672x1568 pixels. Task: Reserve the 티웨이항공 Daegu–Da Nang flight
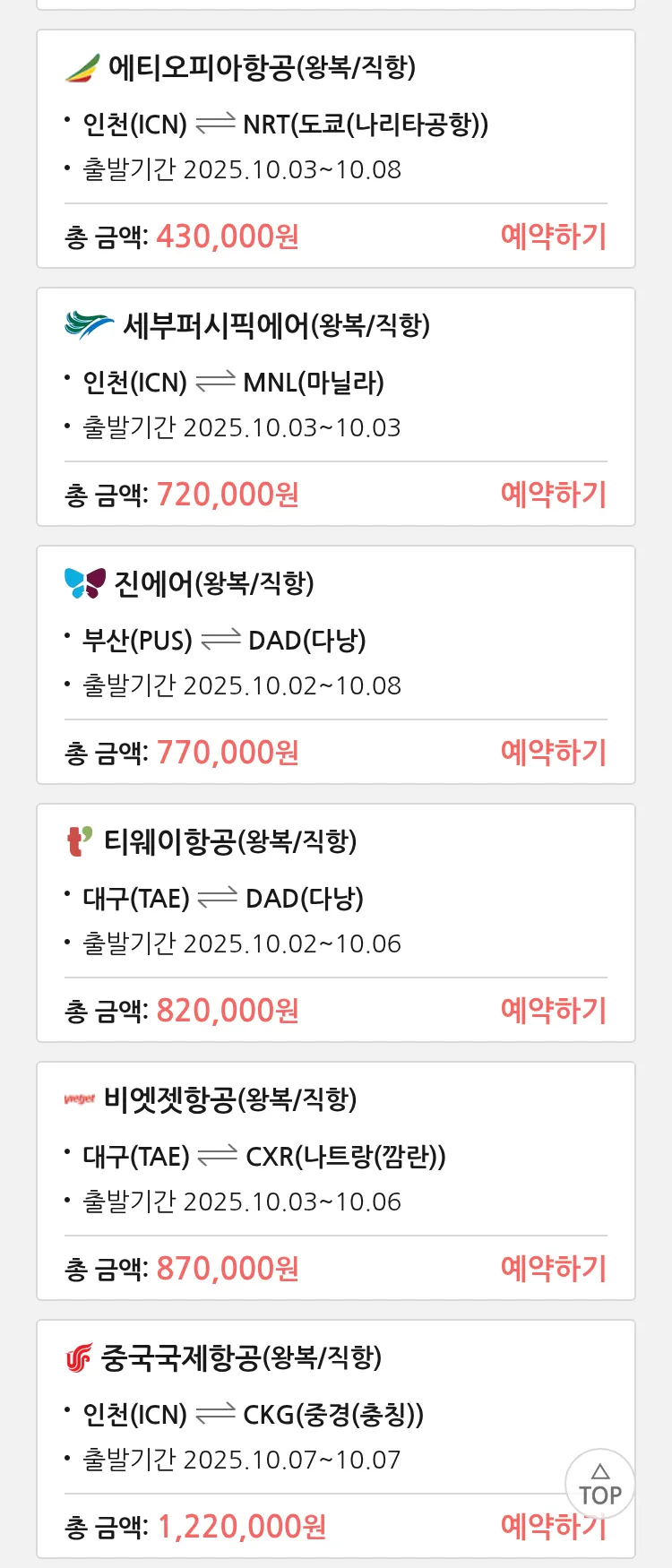coord(553,1011)
